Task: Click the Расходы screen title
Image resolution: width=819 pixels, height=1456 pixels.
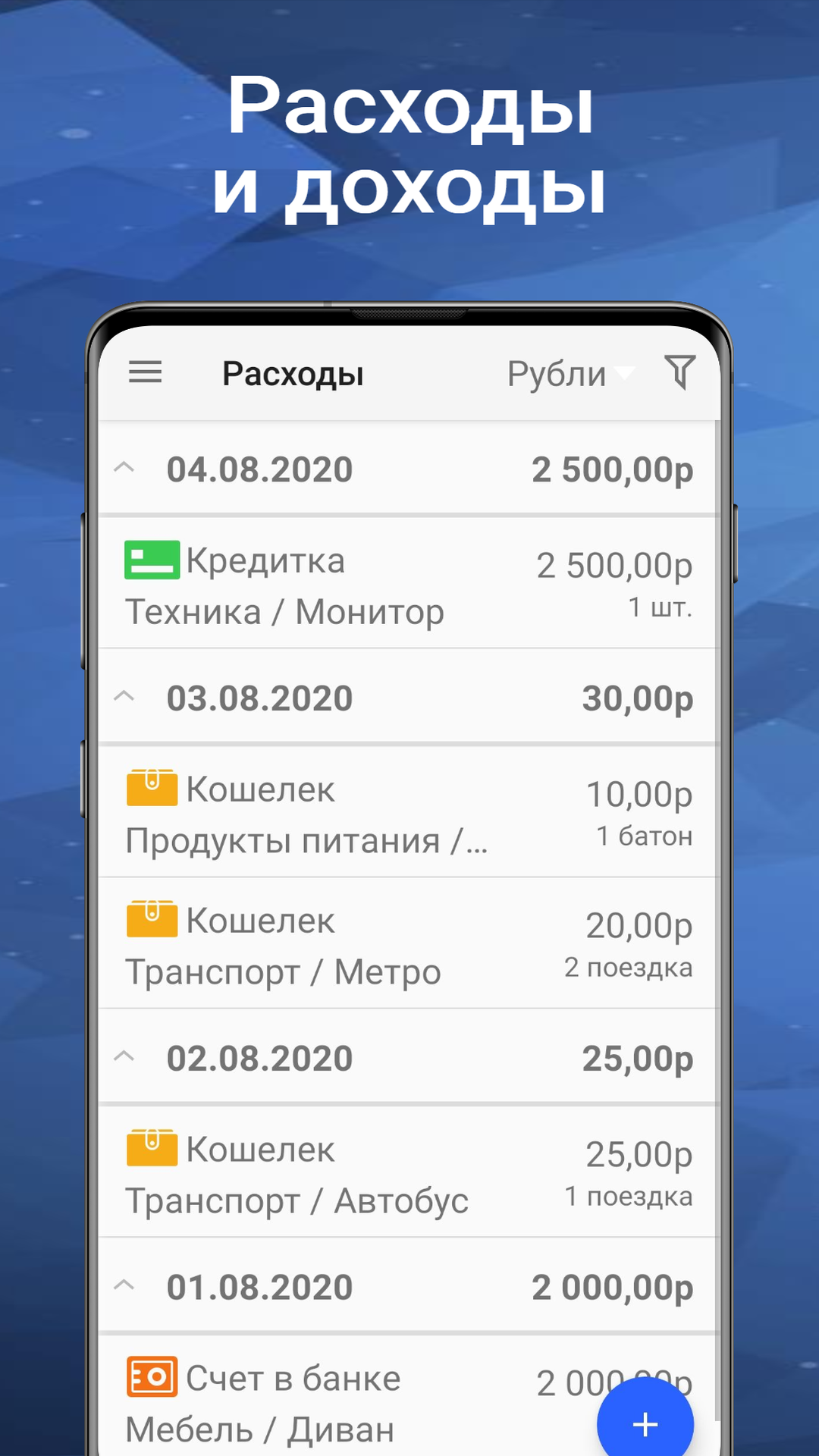Action: [293, 372]
